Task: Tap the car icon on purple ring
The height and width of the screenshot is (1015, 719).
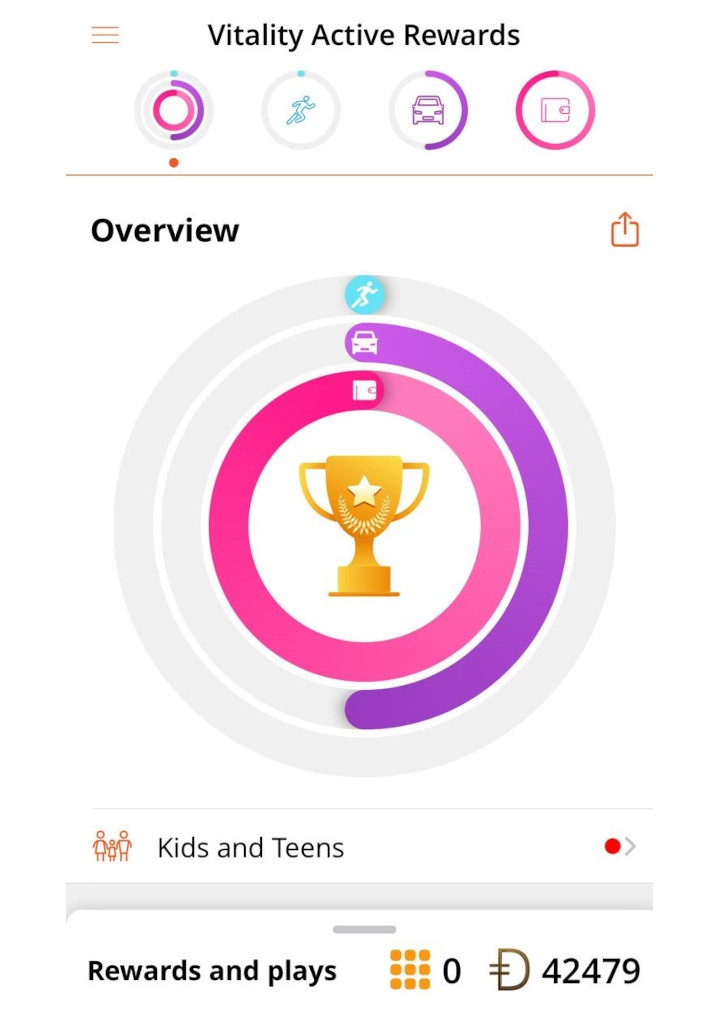Action: (x=364, y=342)
